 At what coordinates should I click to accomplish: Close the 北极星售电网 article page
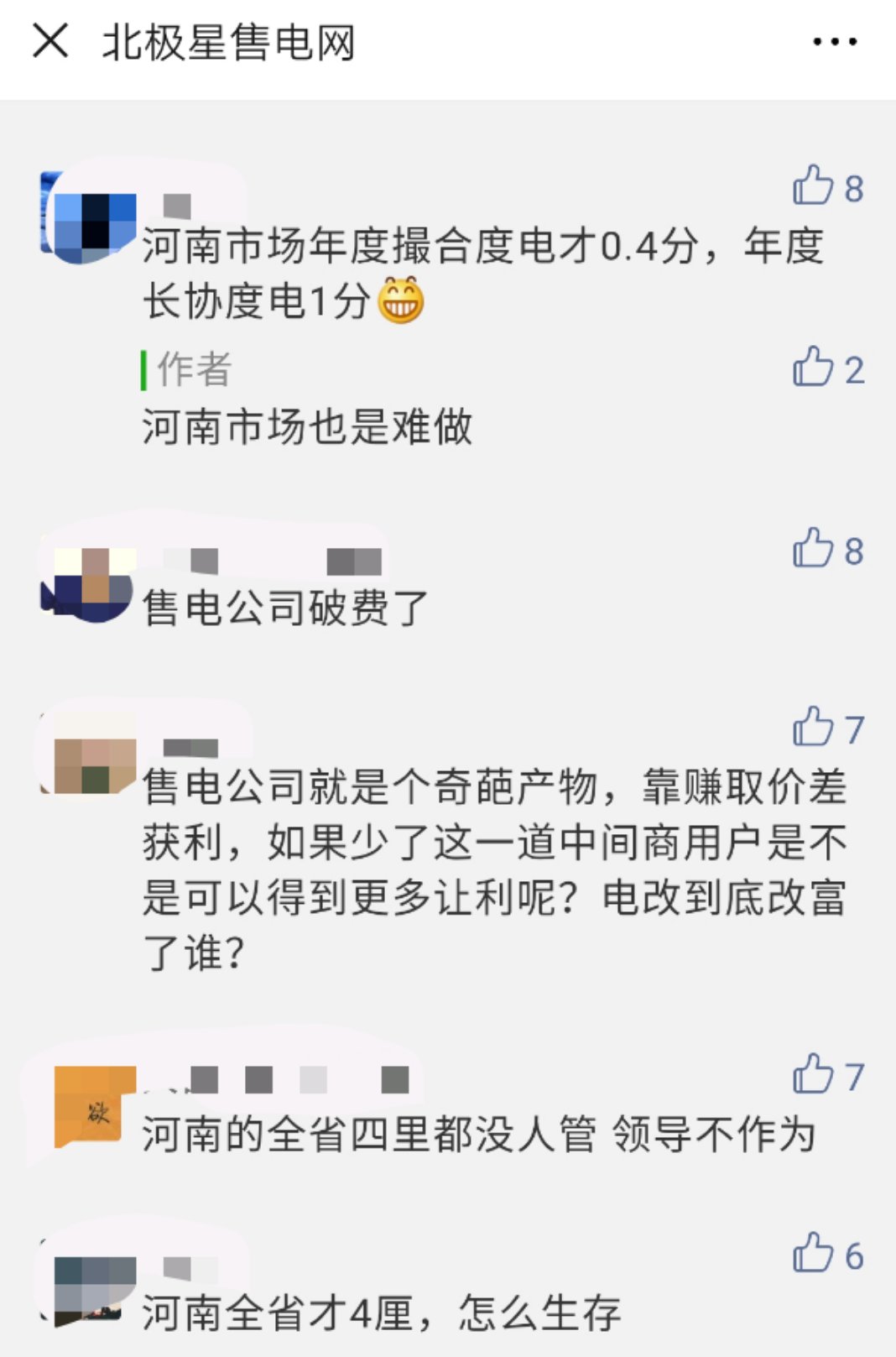(x=50, y=41)
